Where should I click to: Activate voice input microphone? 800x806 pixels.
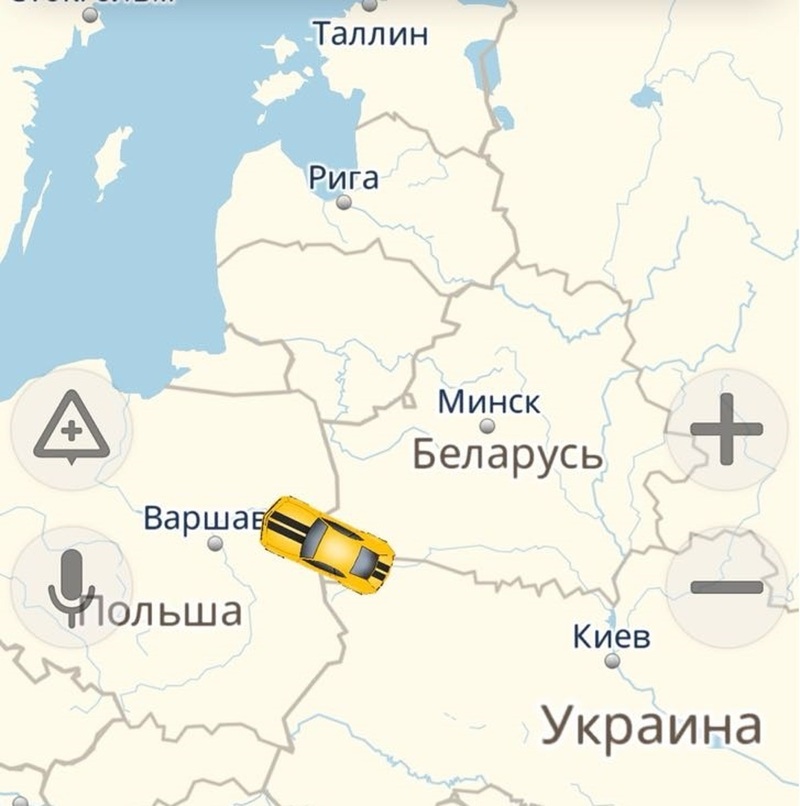71,587
